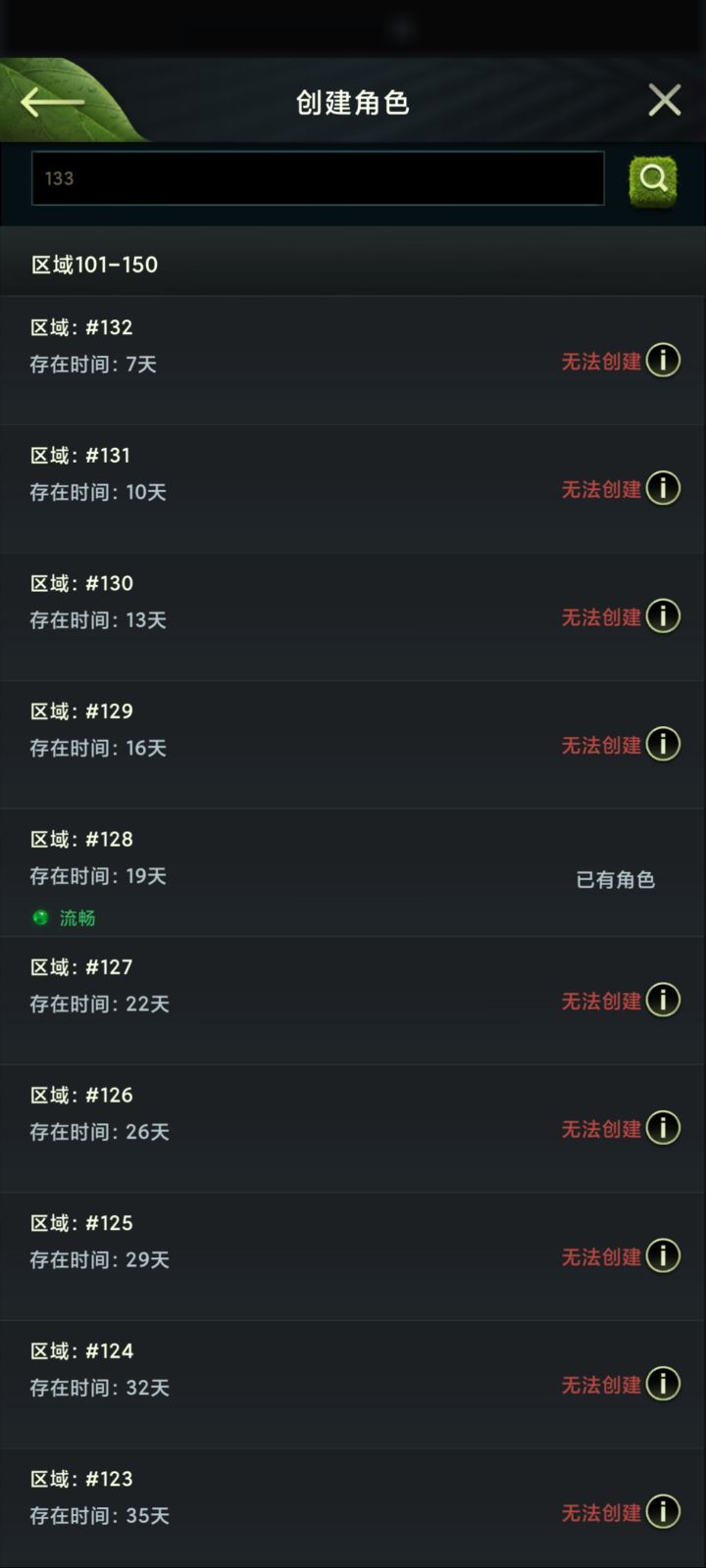View info for region #131
The image size is (706, 1568).
click(x=663, y=488)
